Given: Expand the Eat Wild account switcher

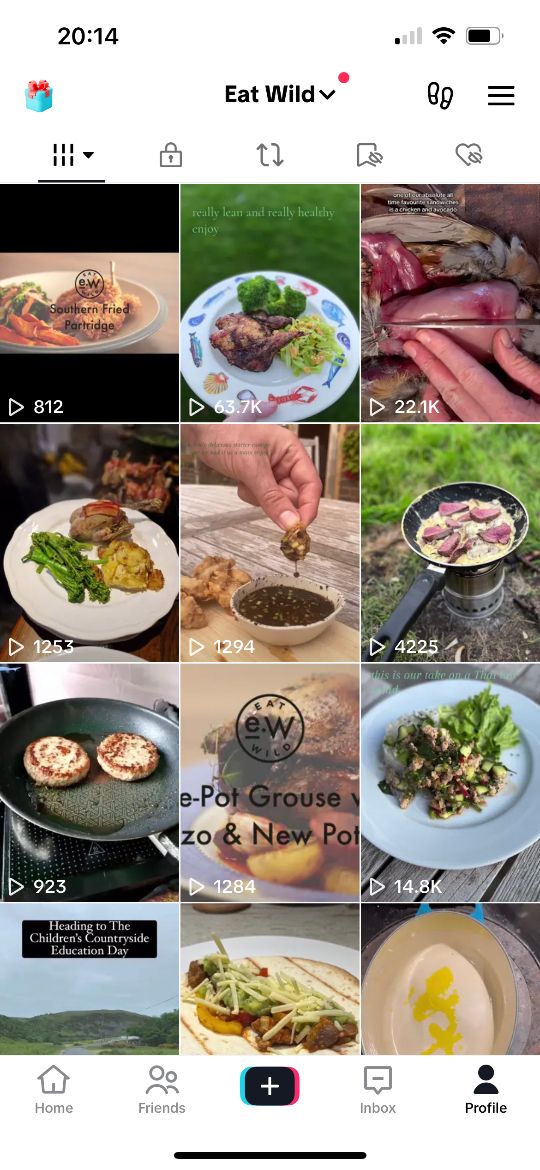Looking at the screenshot, I should click(x=280, y=94).
